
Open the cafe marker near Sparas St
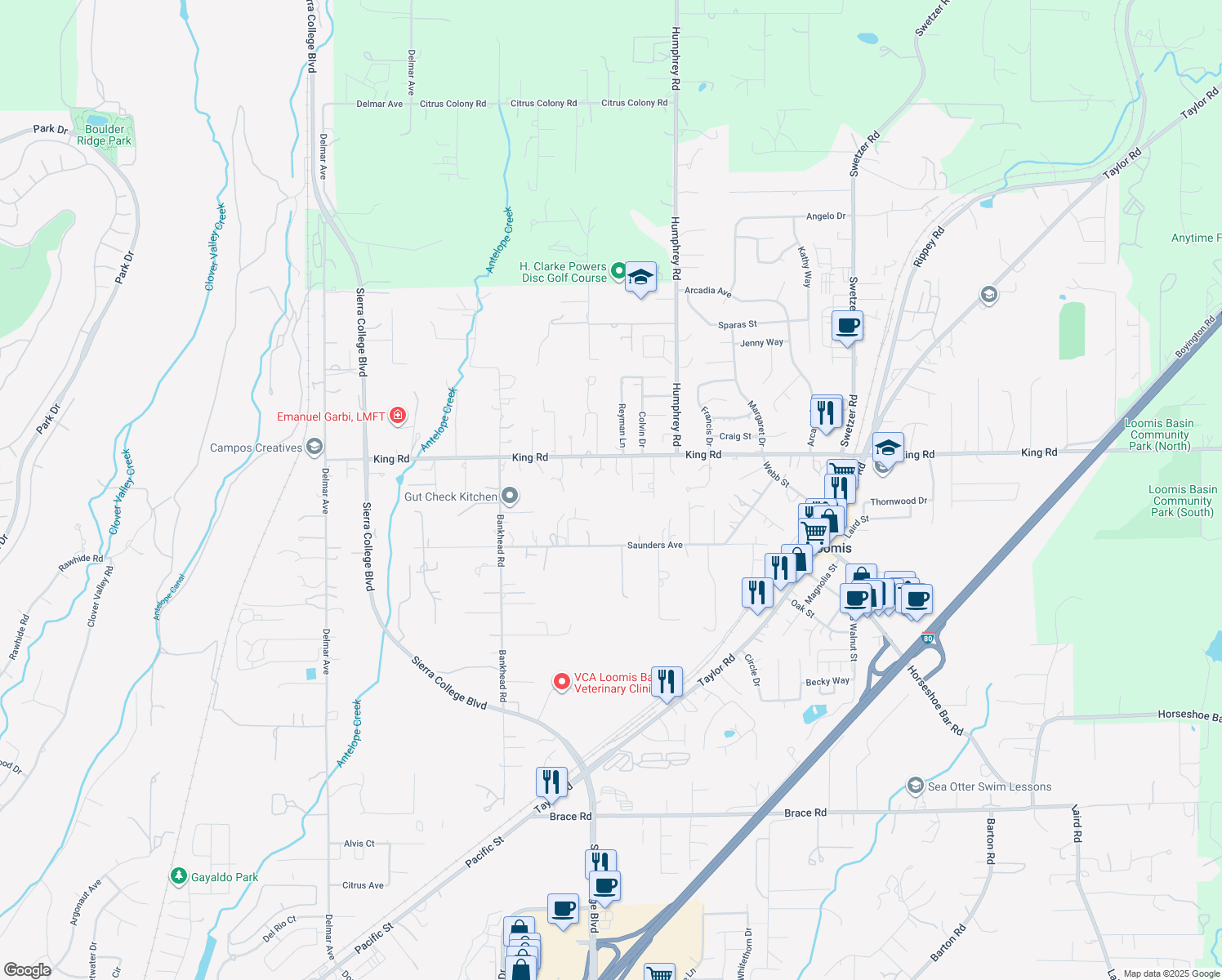click(x=847, y=326)
